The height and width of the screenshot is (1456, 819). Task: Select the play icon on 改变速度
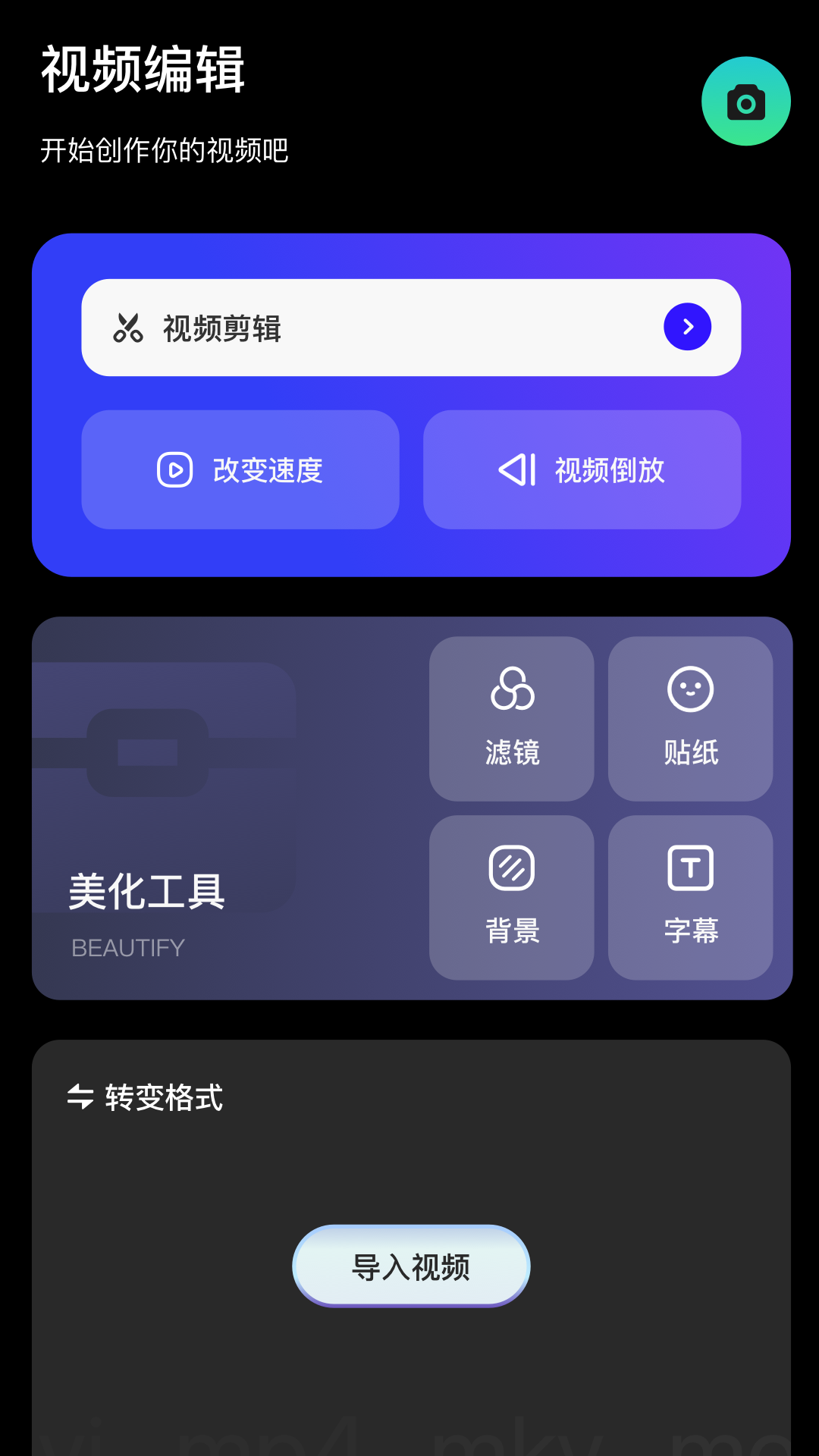click(175, 470)
